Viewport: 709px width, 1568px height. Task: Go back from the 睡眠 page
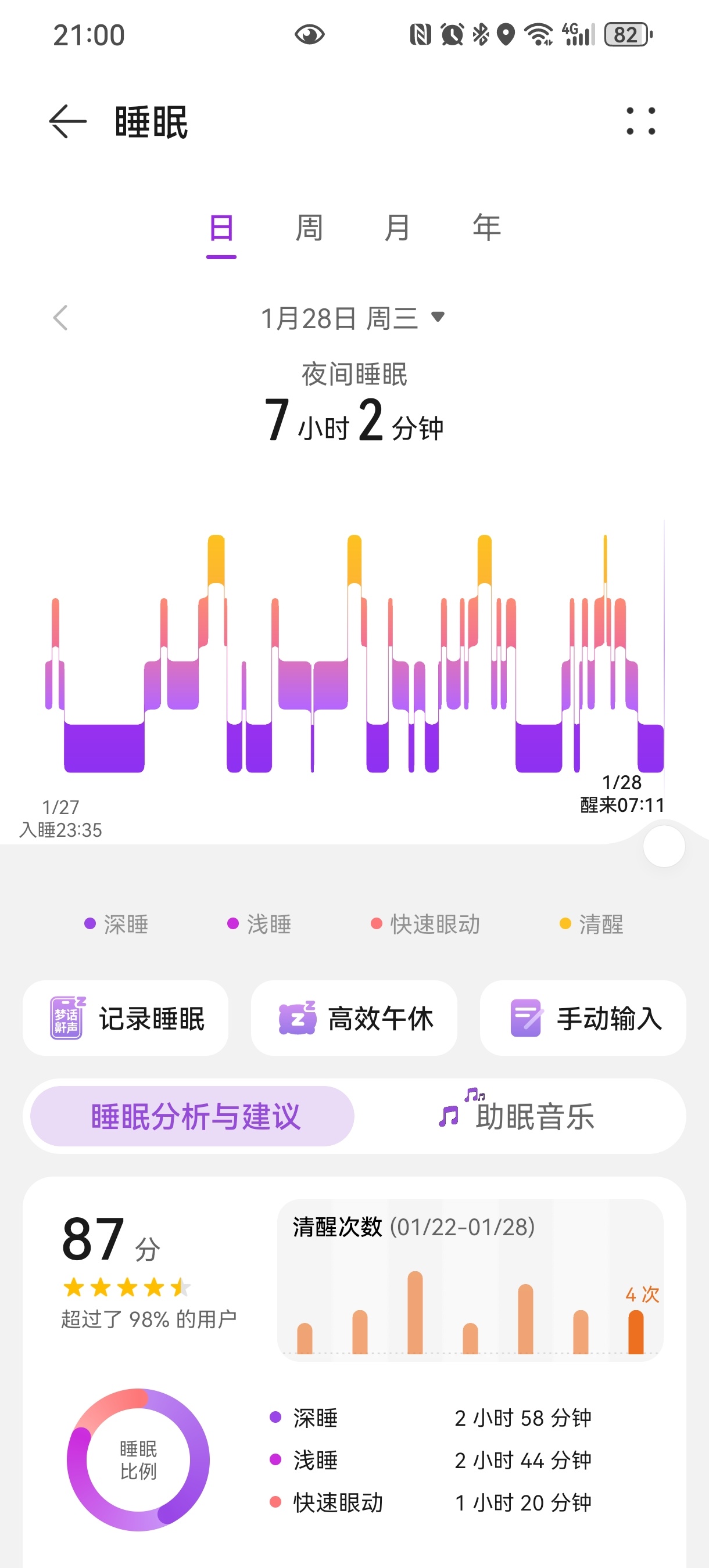67,121
